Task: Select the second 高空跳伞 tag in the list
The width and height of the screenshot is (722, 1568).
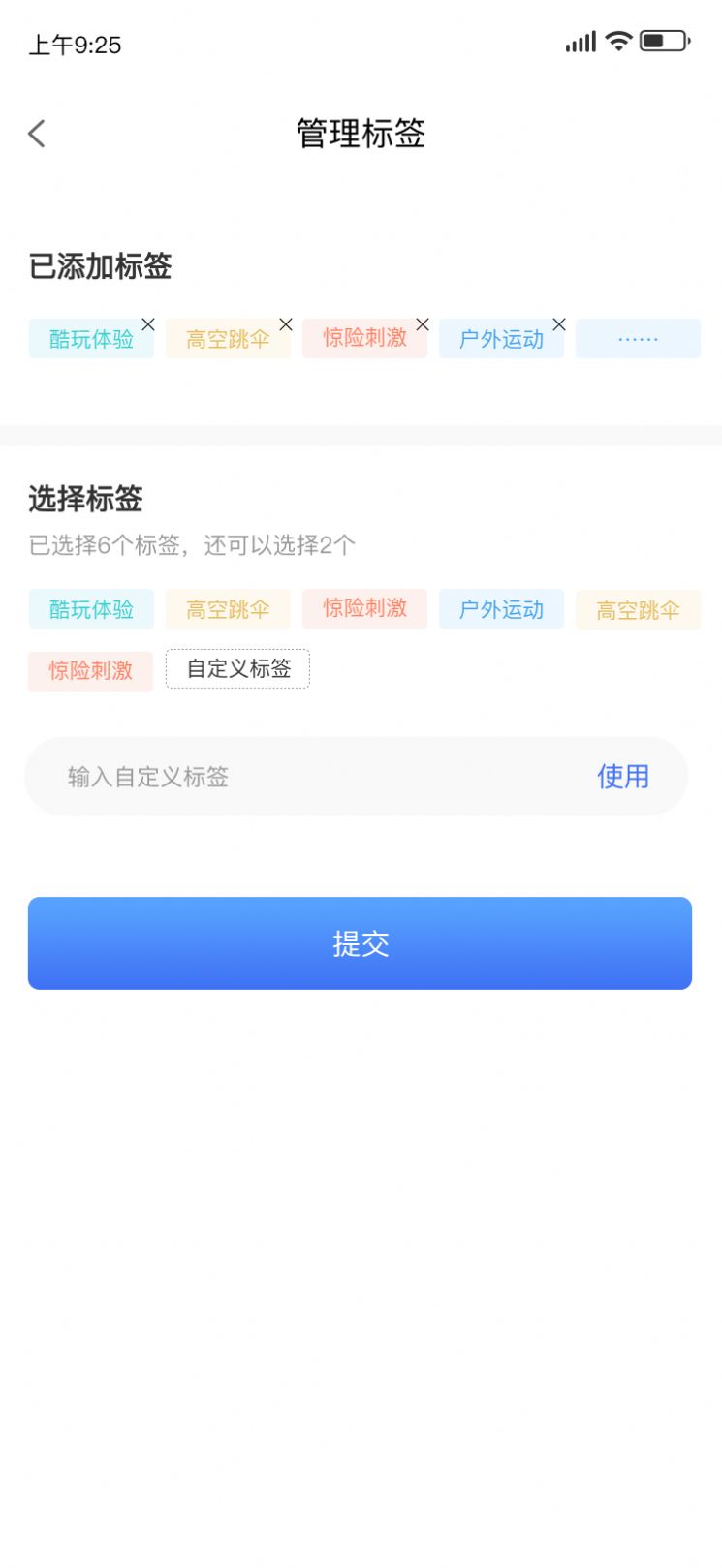Action: click(x=638, y=609)
